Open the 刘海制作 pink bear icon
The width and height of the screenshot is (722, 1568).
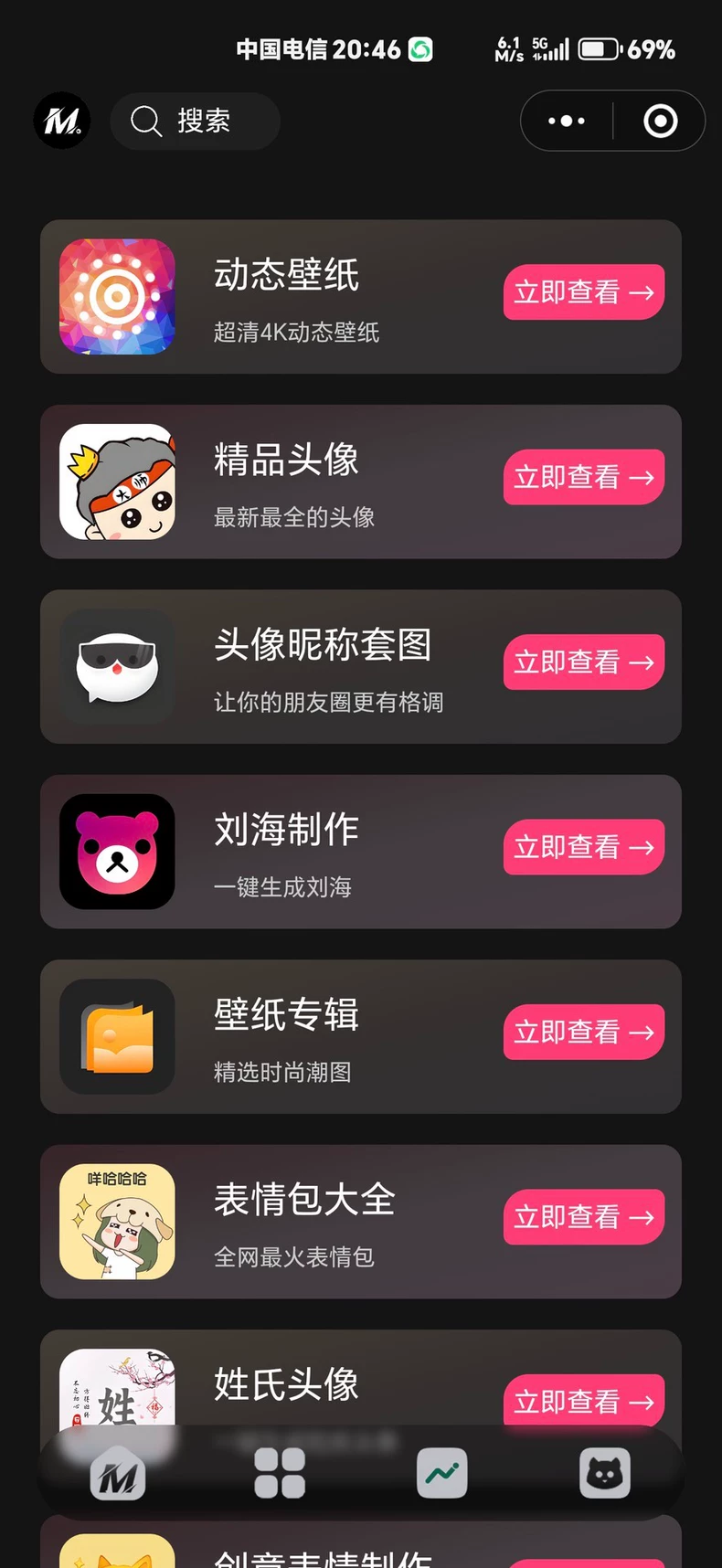coord(117,851)
